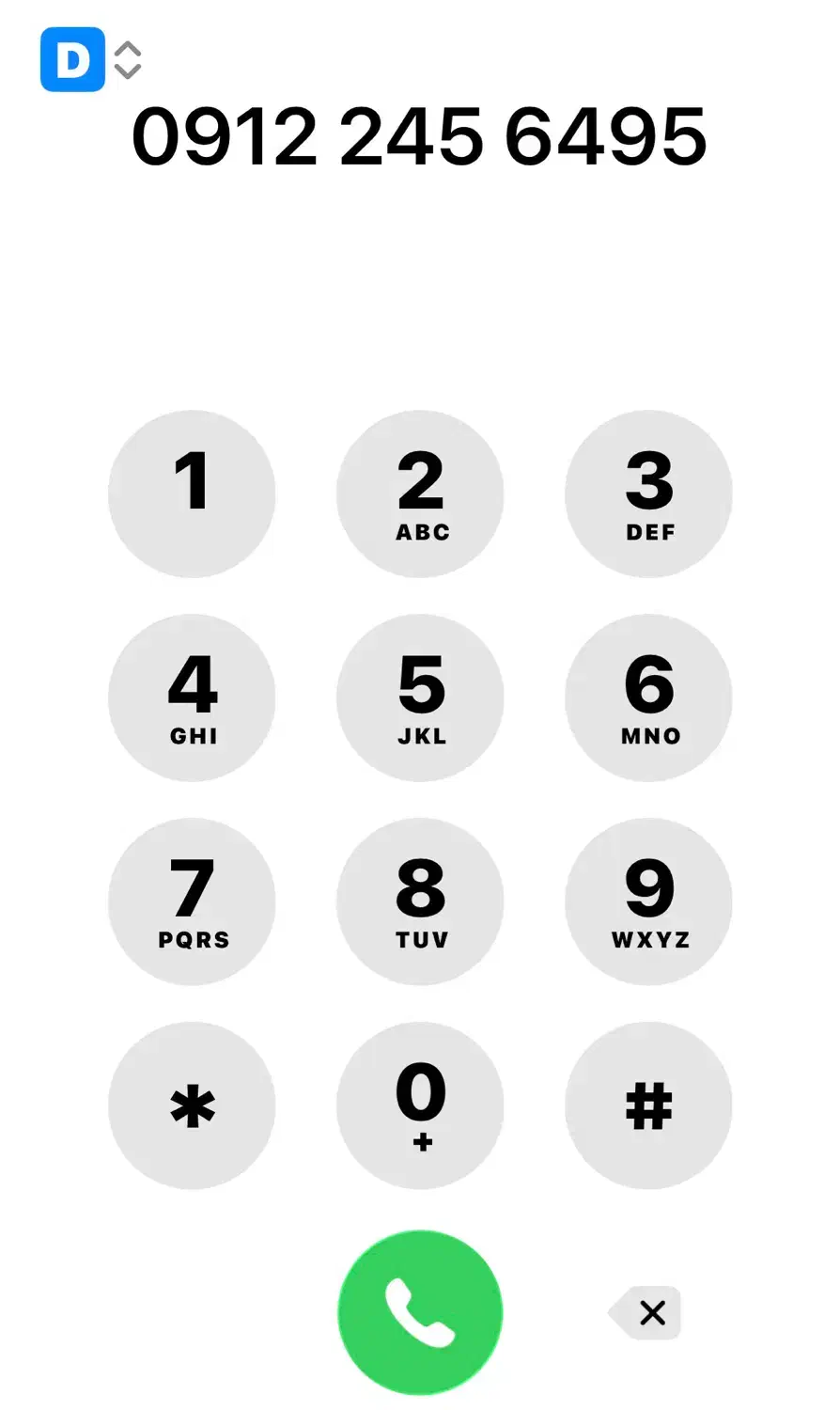Screen dimensions: 840x1410
Task: Tap the 2 ABC key
Action: coord(420,493)
